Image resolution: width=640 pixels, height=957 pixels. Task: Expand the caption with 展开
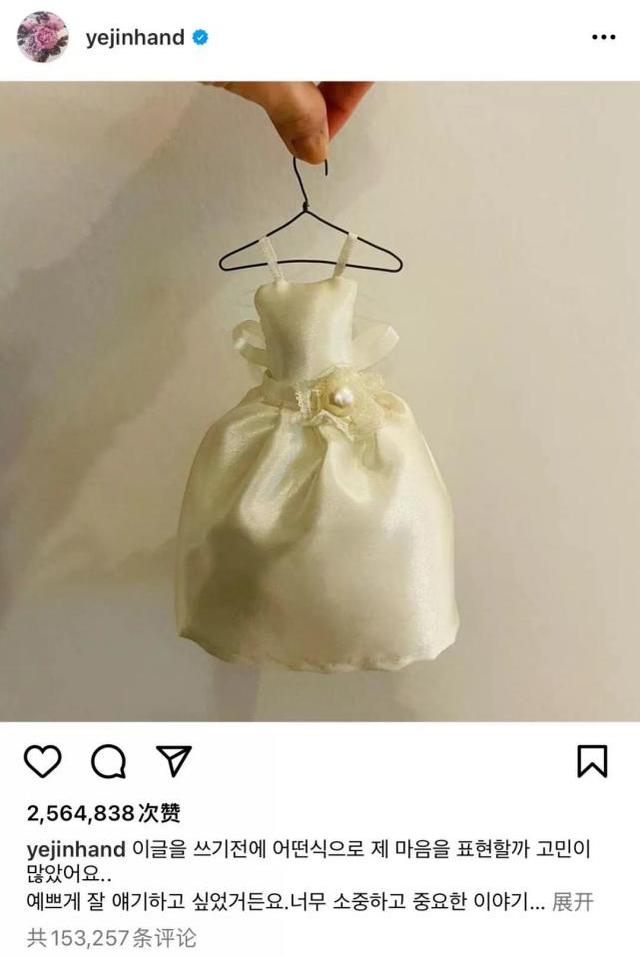(x=573, y=902)
